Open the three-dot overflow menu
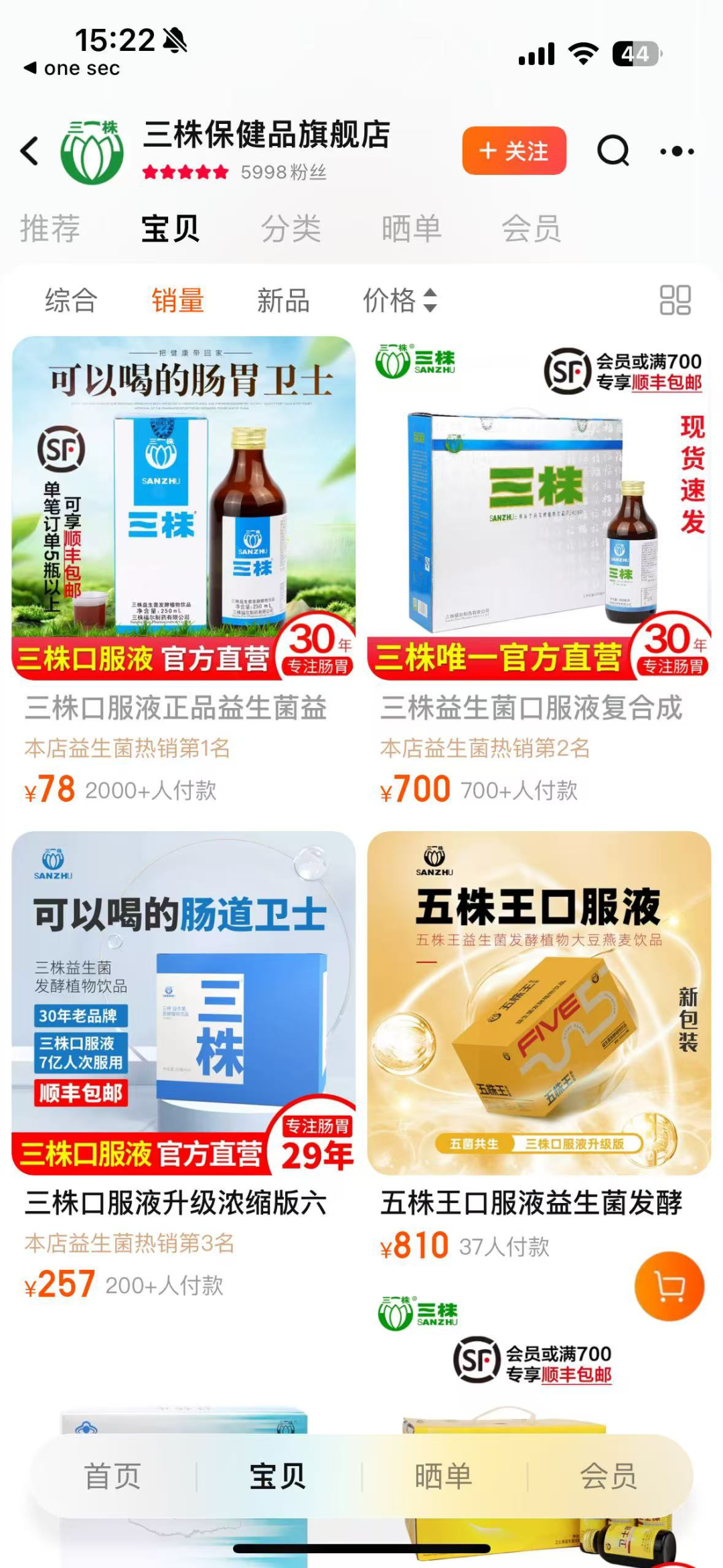Viewport: 723px width, 1568px height. coord(677,151)
